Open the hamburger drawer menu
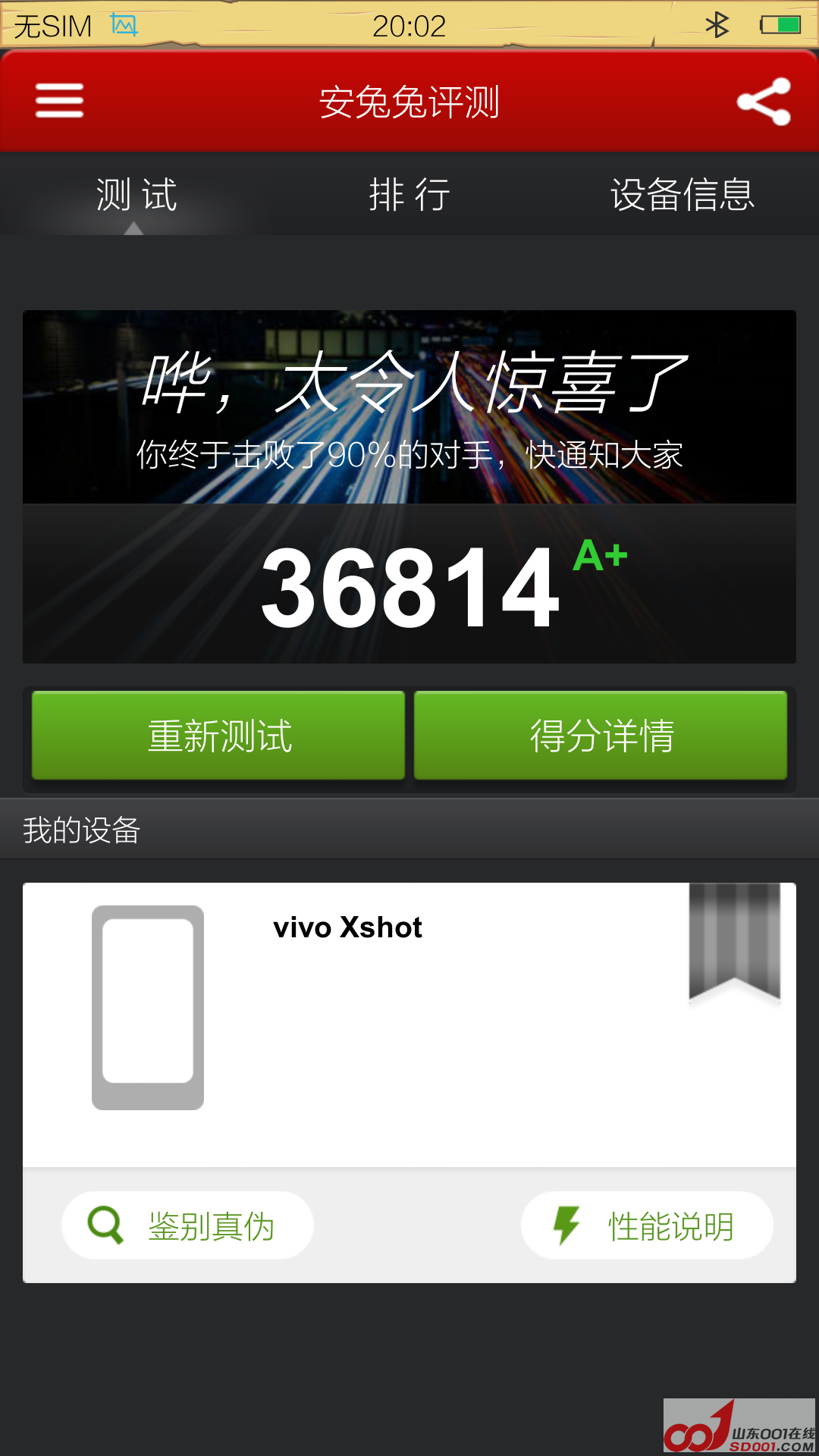Viewport: 819px width, 1456px height. [59, 101]
